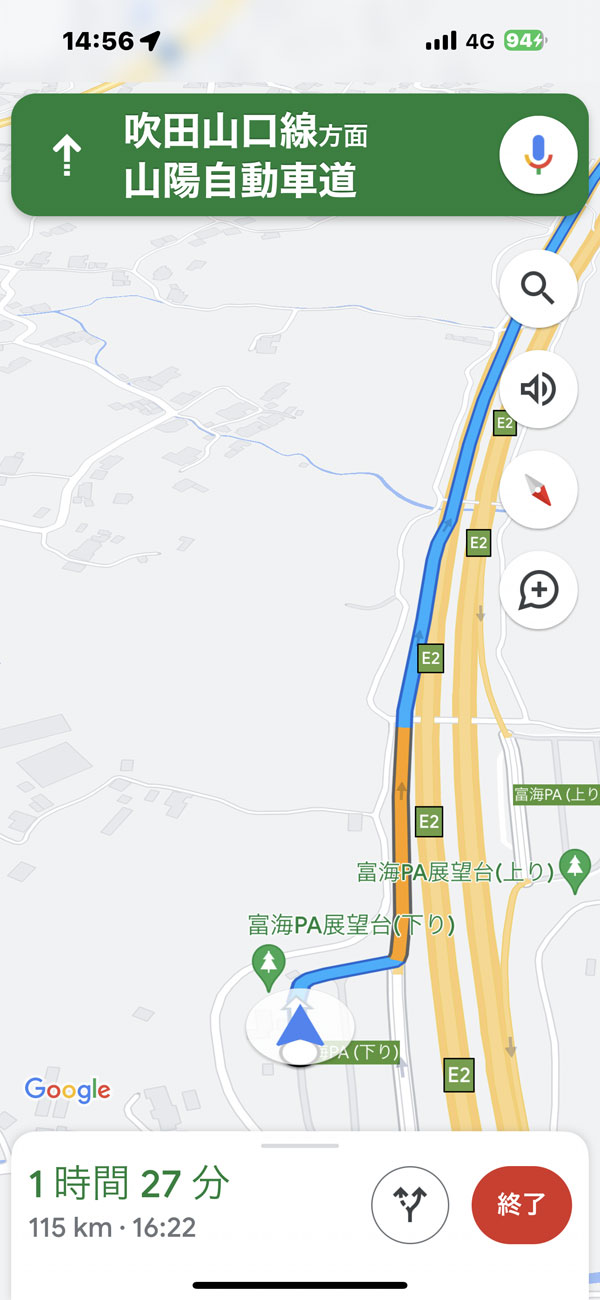Expand the trip info bottom sheet handle
This screenshot has width=600, height=1300.
click(x=300, y=1146)
